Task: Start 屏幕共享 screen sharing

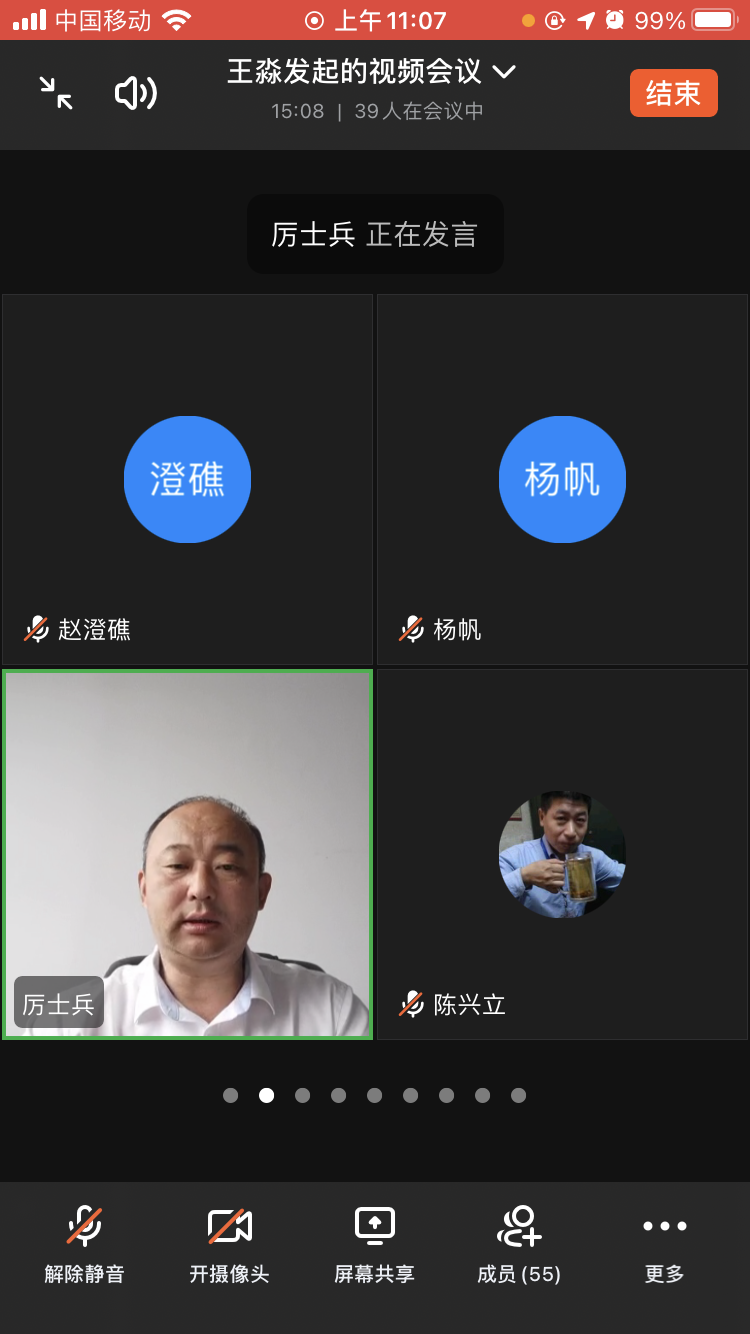Action: [374, 1243]
